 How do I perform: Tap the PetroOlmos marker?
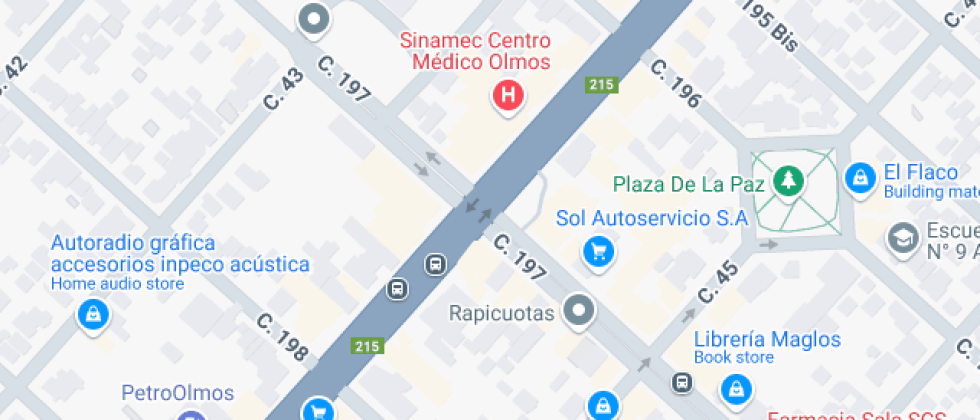pyautogui.click(x=190, y=414)
